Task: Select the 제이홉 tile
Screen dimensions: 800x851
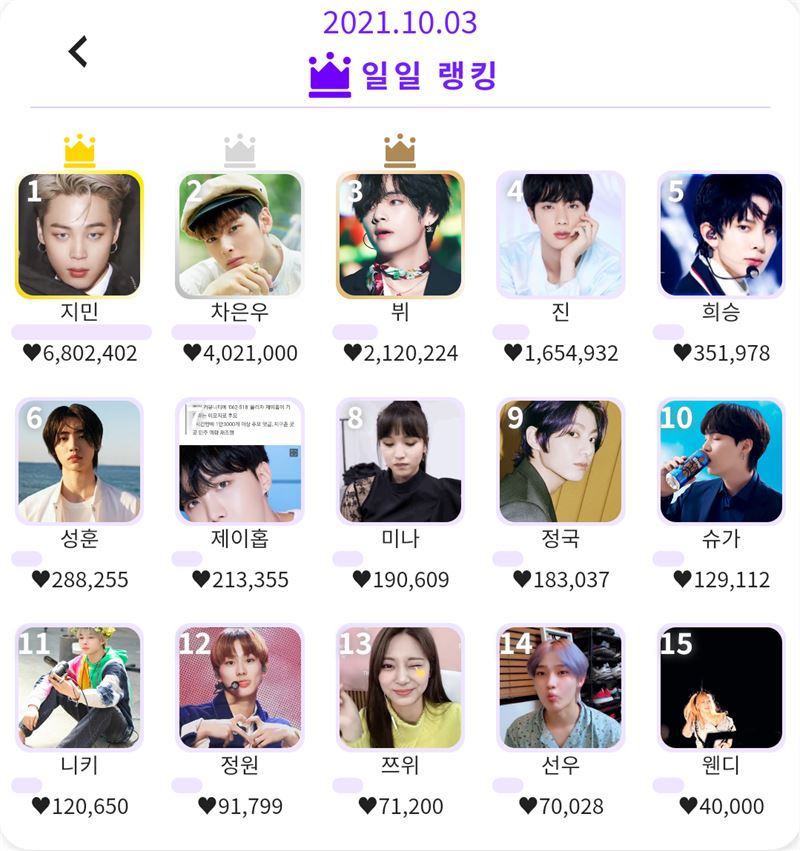Action: (240, 461)
